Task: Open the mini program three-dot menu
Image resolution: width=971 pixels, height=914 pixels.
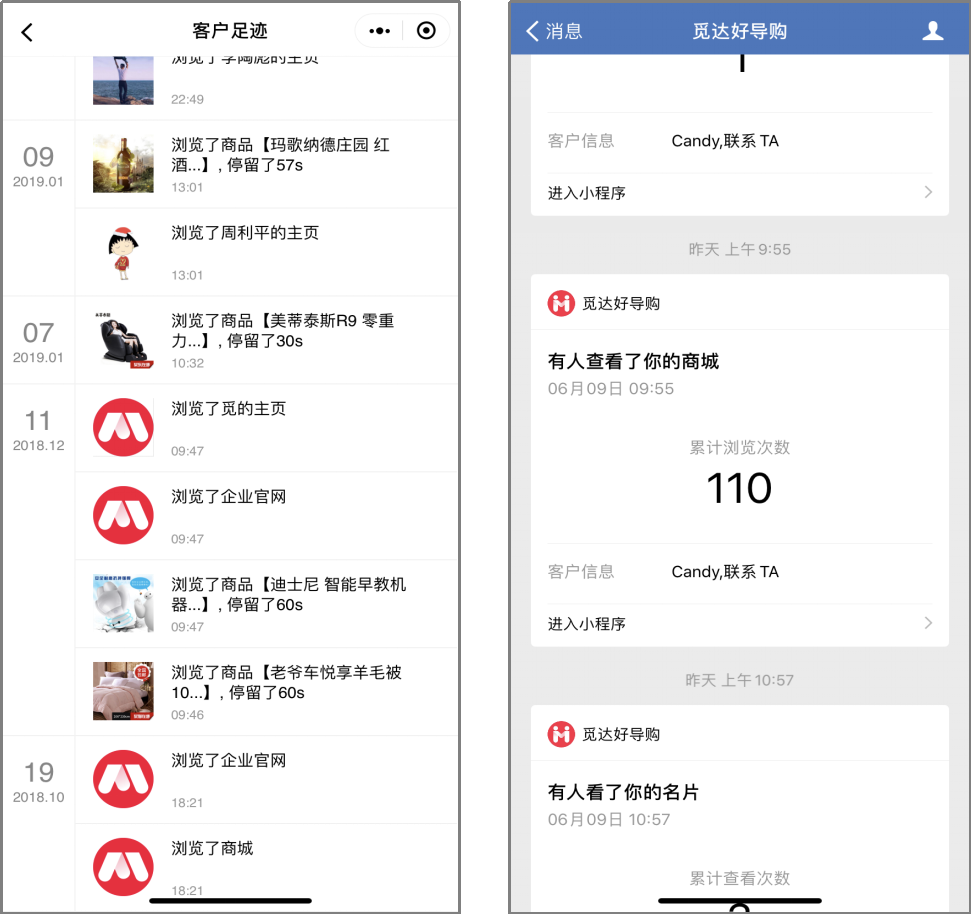Action: (379, 31)
